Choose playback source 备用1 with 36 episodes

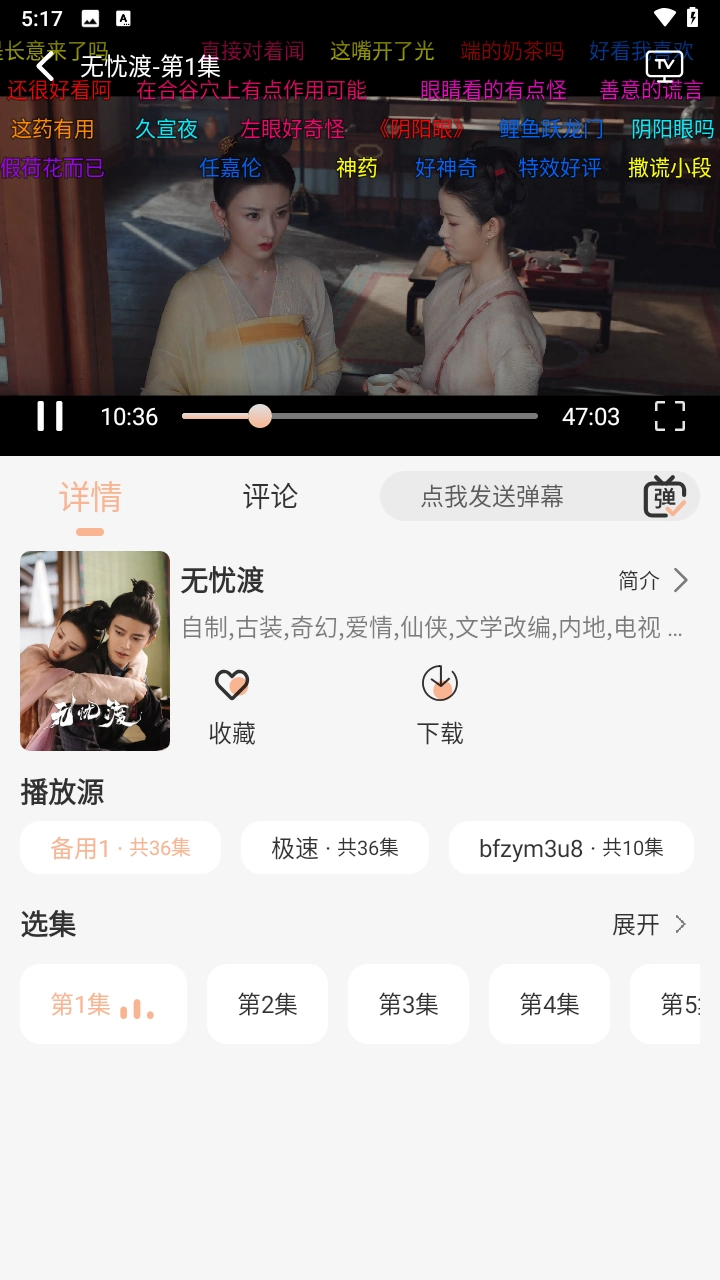click(120, 847)
